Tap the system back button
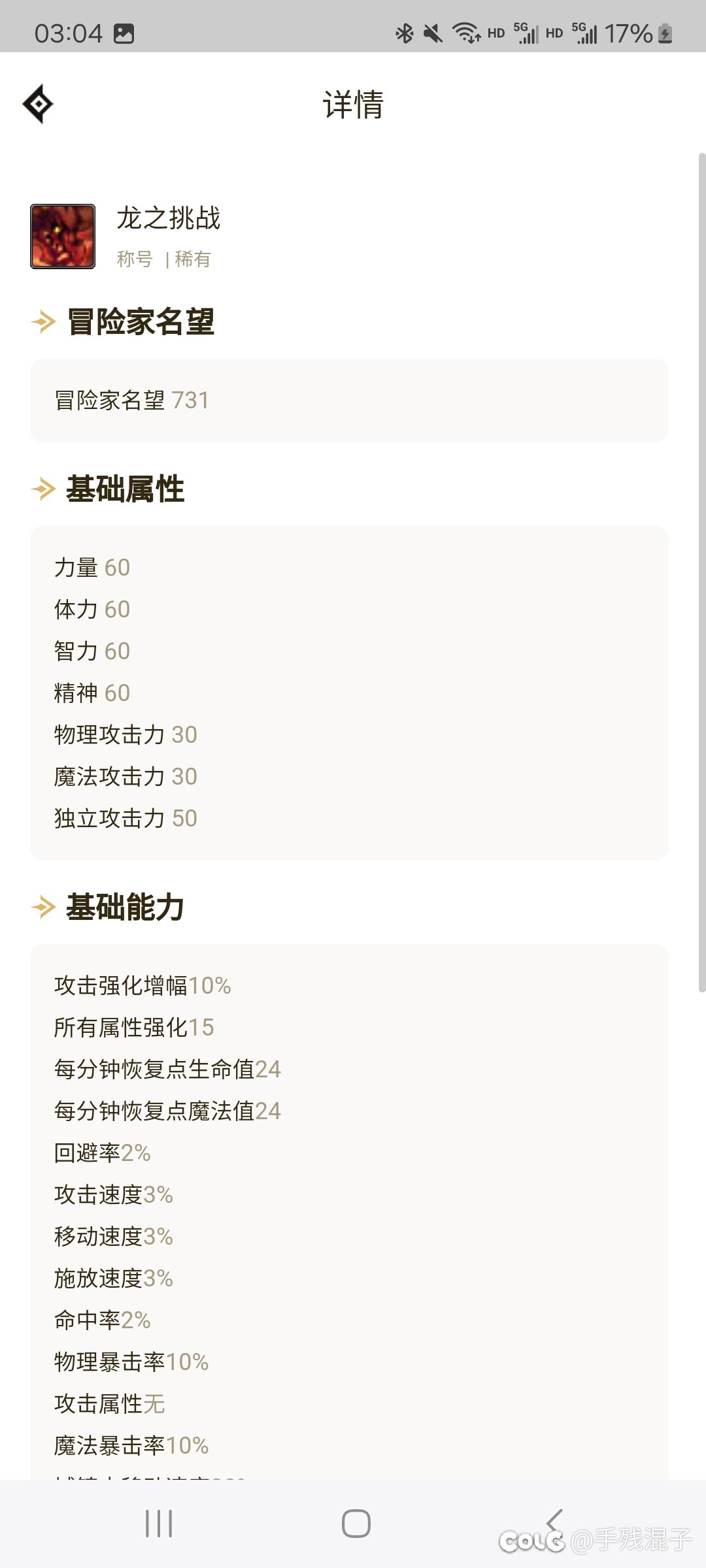Image resolution: width=706 pixels, height=1568 pixels. tap(554, 1523)
